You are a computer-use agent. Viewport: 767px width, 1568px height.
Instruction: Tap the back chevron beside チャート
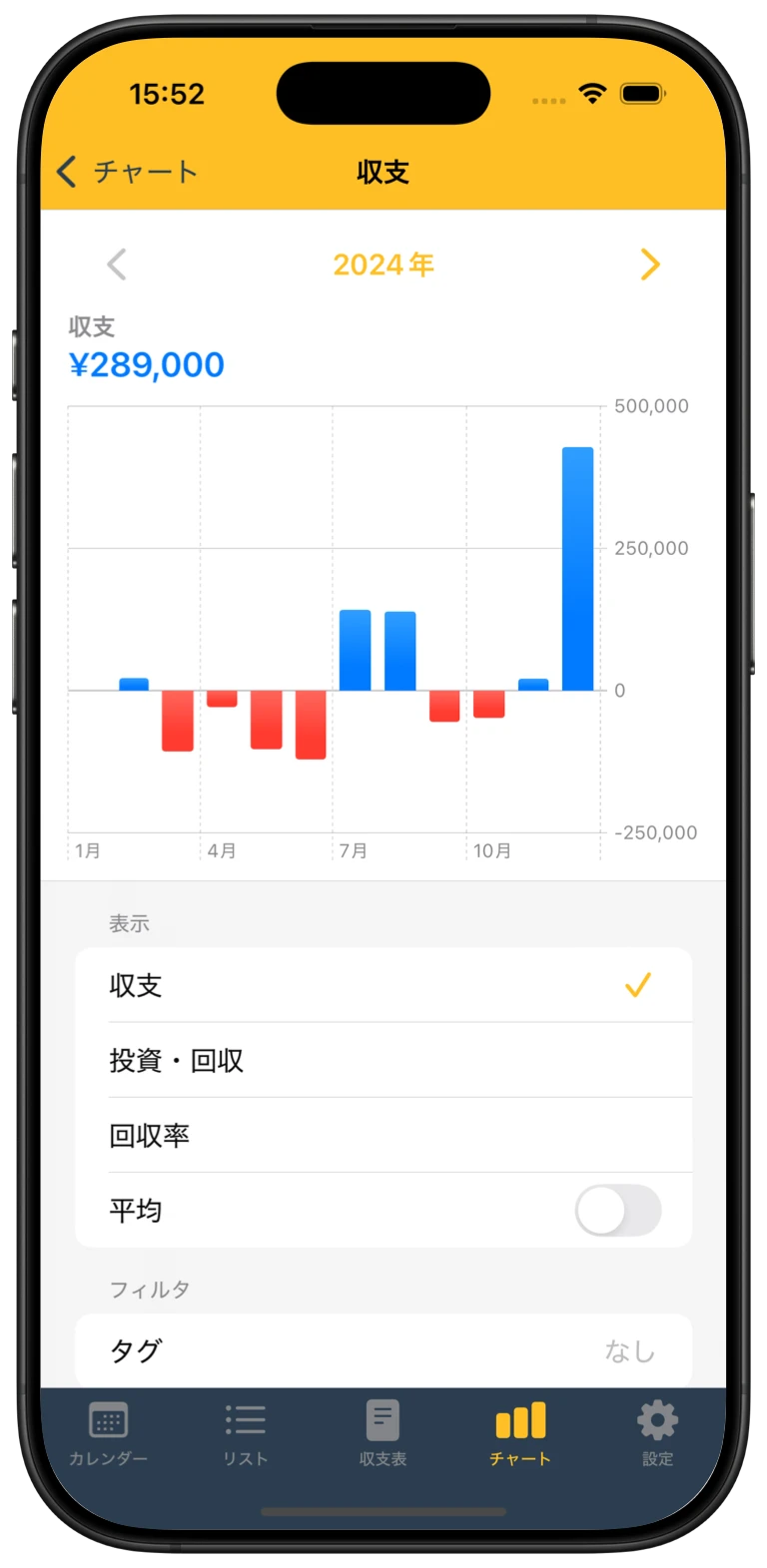click(x=66, y=172)
